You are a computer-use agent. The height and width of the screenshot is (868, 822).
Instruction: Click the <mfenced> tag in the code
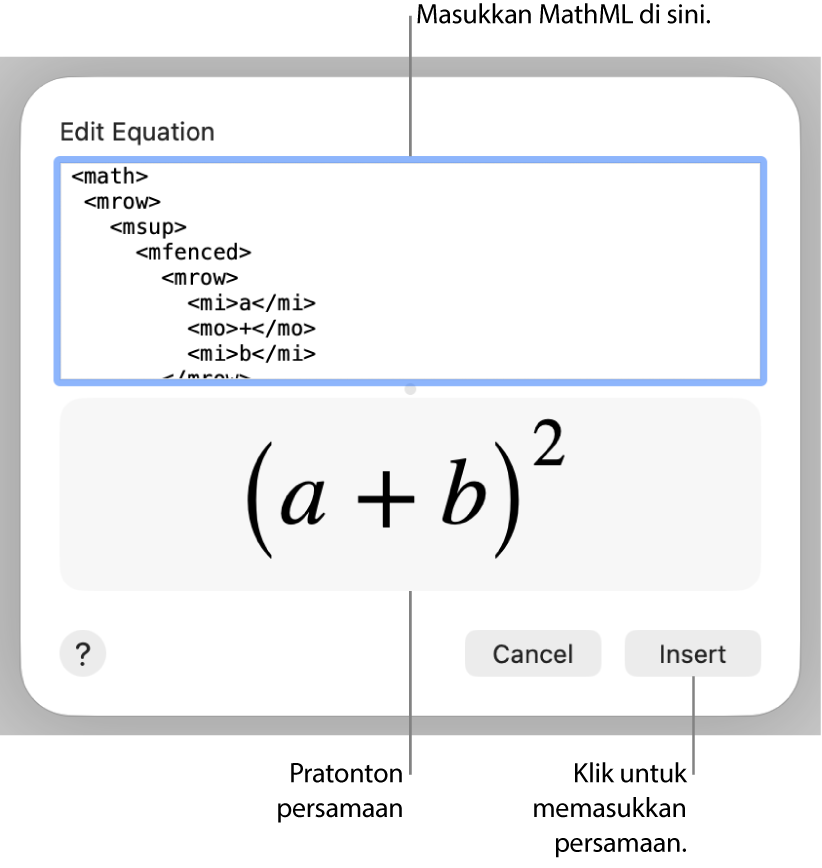click(195, 252)
